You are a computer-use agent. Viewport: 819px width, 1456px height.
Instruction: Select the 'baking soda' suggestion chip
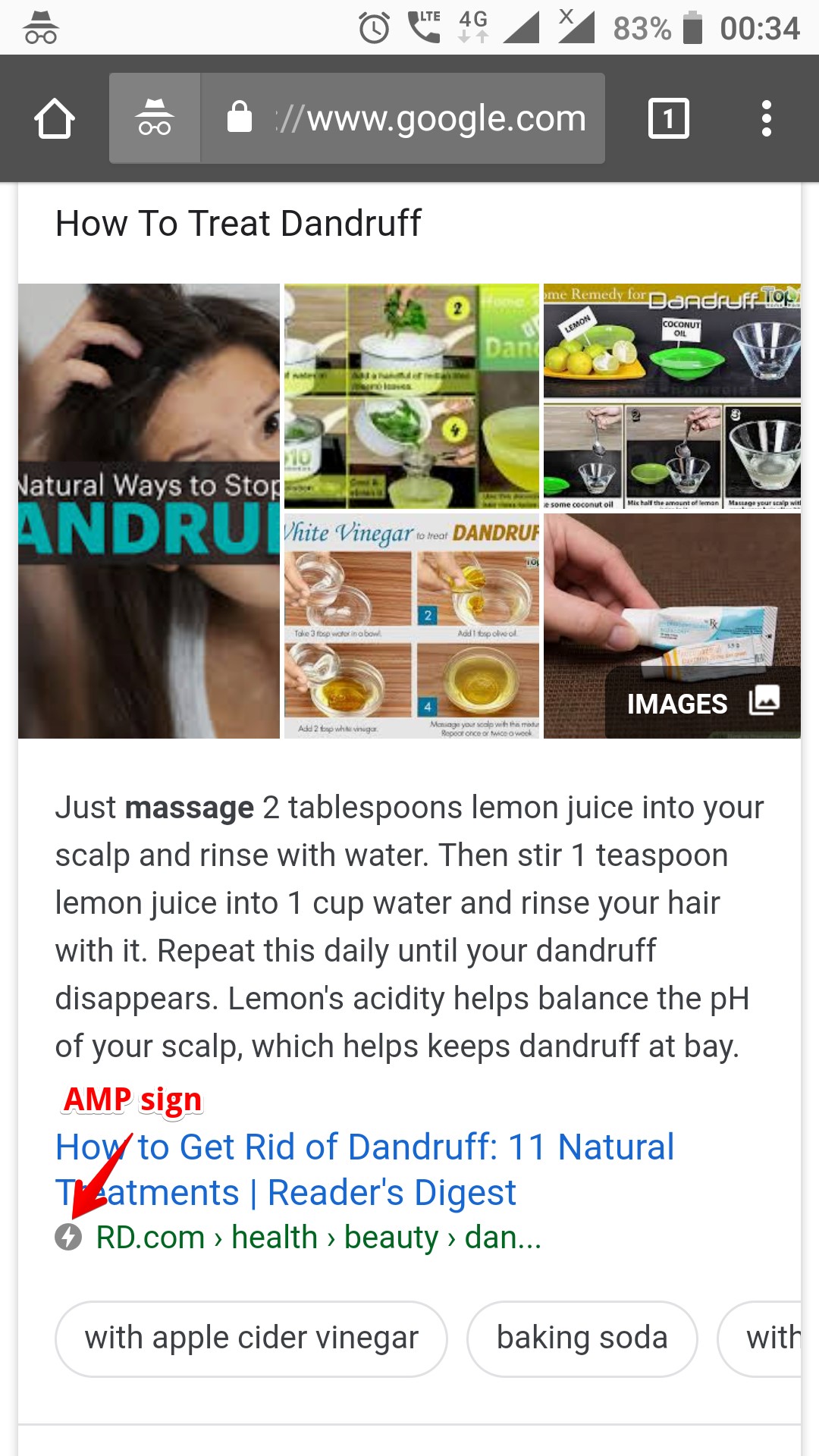click(x=582, y=1338)
